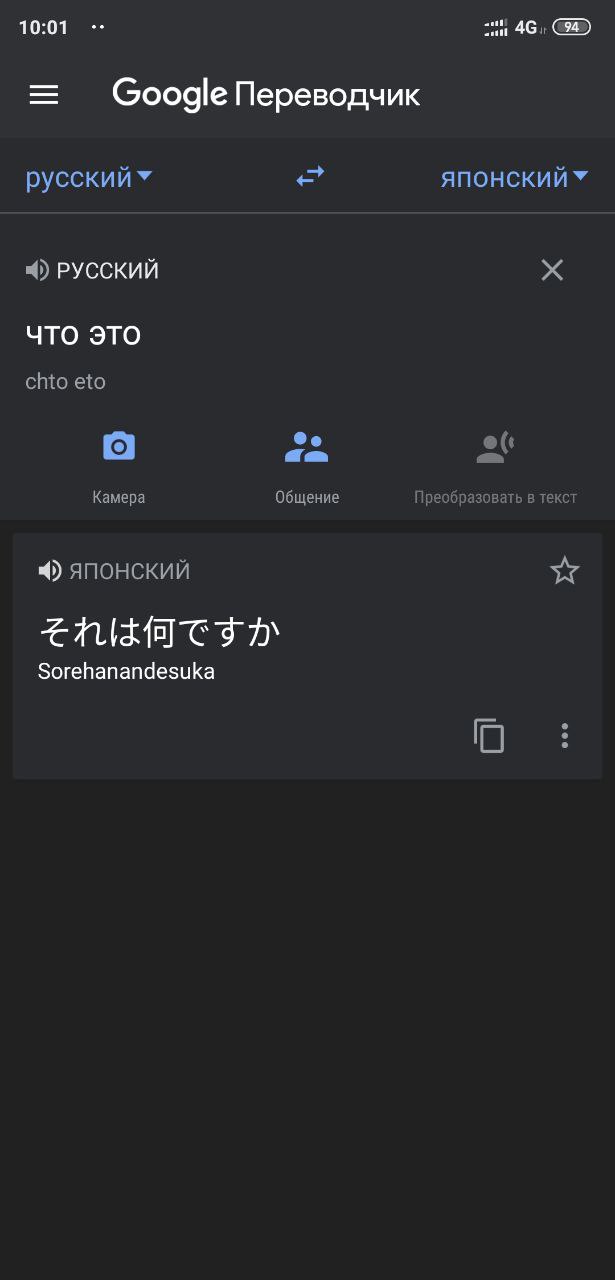Edit the source text что это

click(x=83, y=335)
